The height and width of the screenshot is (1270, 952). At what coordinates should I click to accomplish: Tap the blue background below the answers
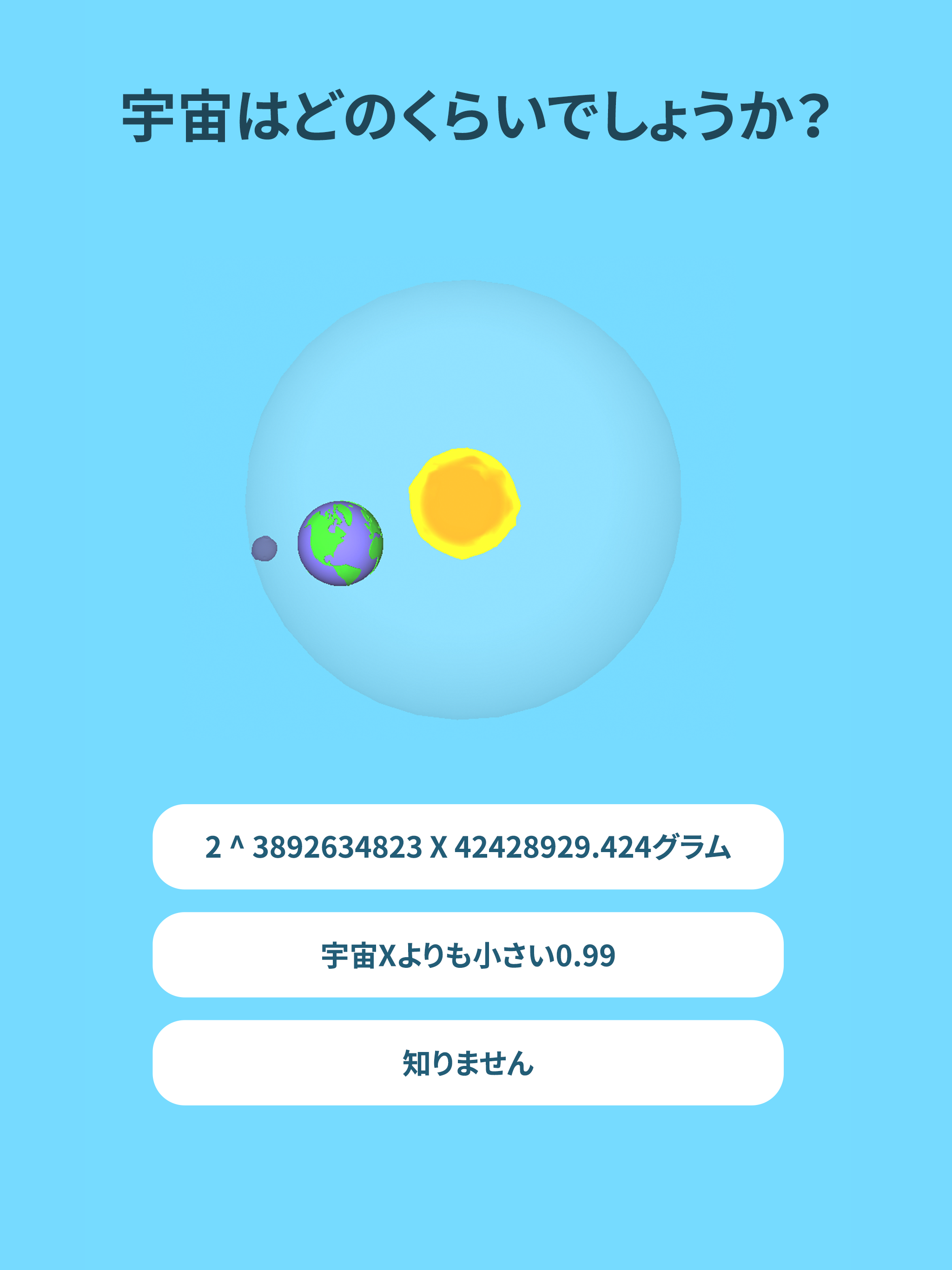476,1194
